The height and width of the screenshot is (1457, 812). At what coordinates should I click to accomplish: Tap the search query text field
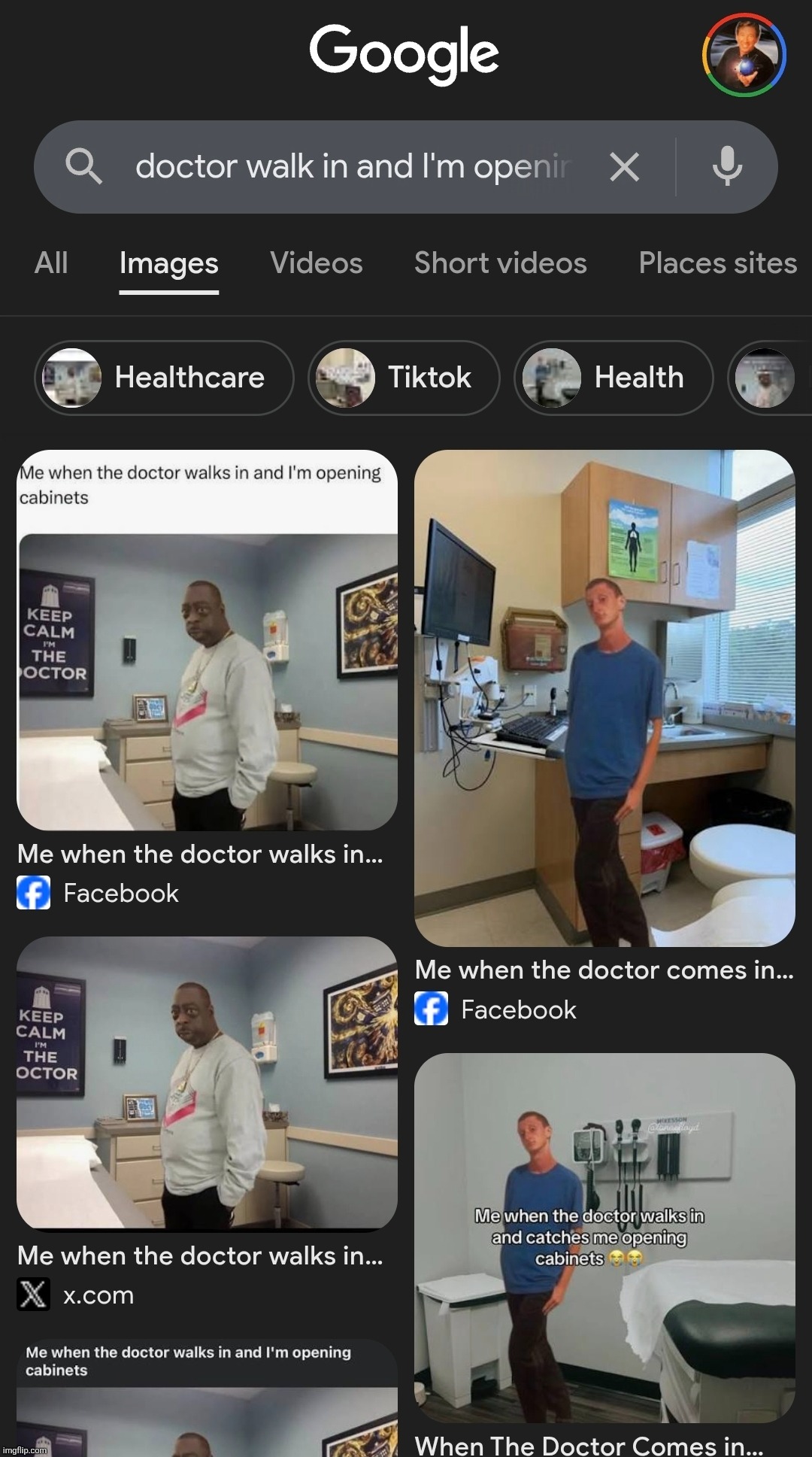point(353,166)
